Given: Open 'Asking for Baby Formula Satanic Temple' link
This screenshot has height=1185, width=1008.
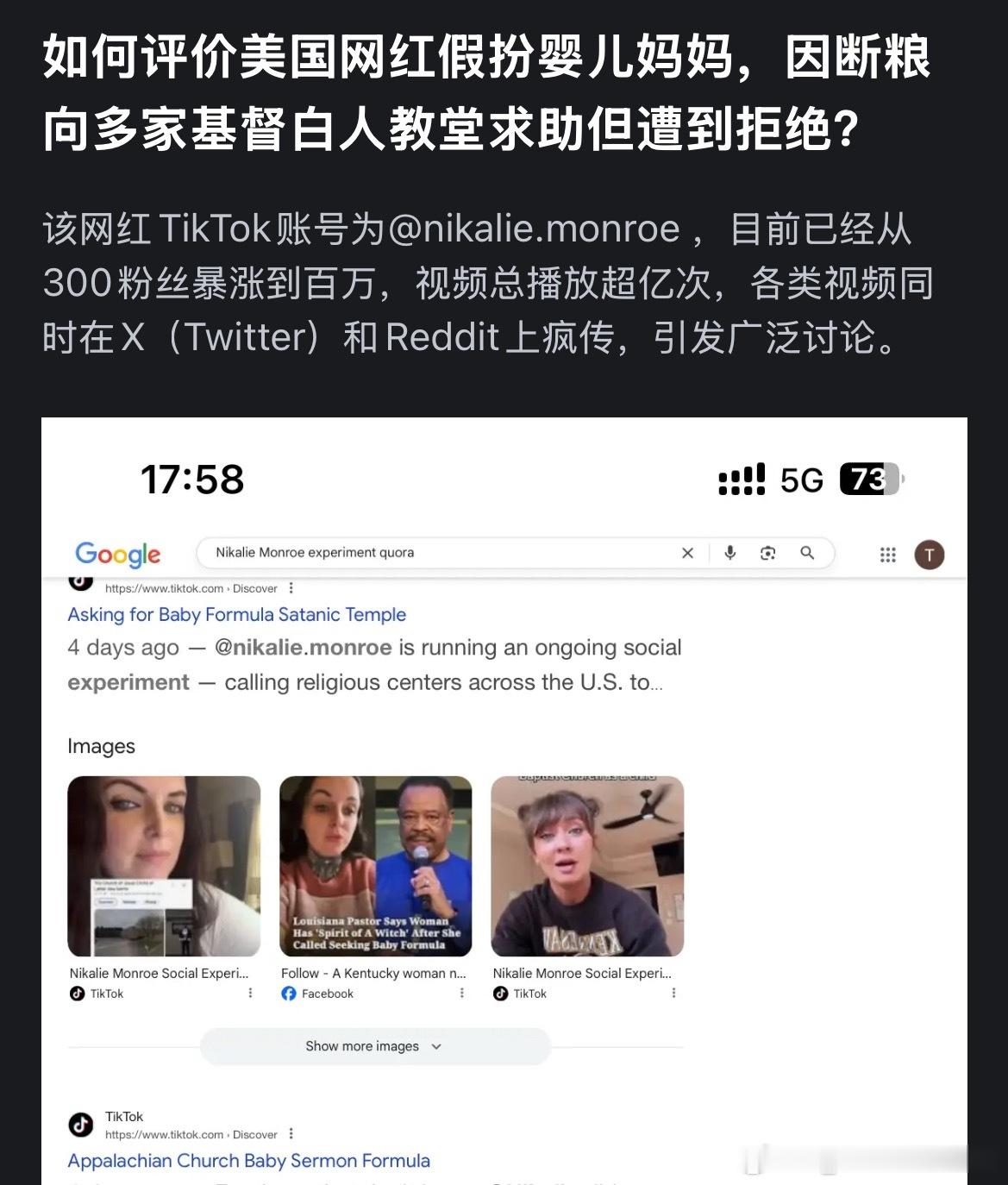Looking at the screenshot, I should tap(237, 614).
